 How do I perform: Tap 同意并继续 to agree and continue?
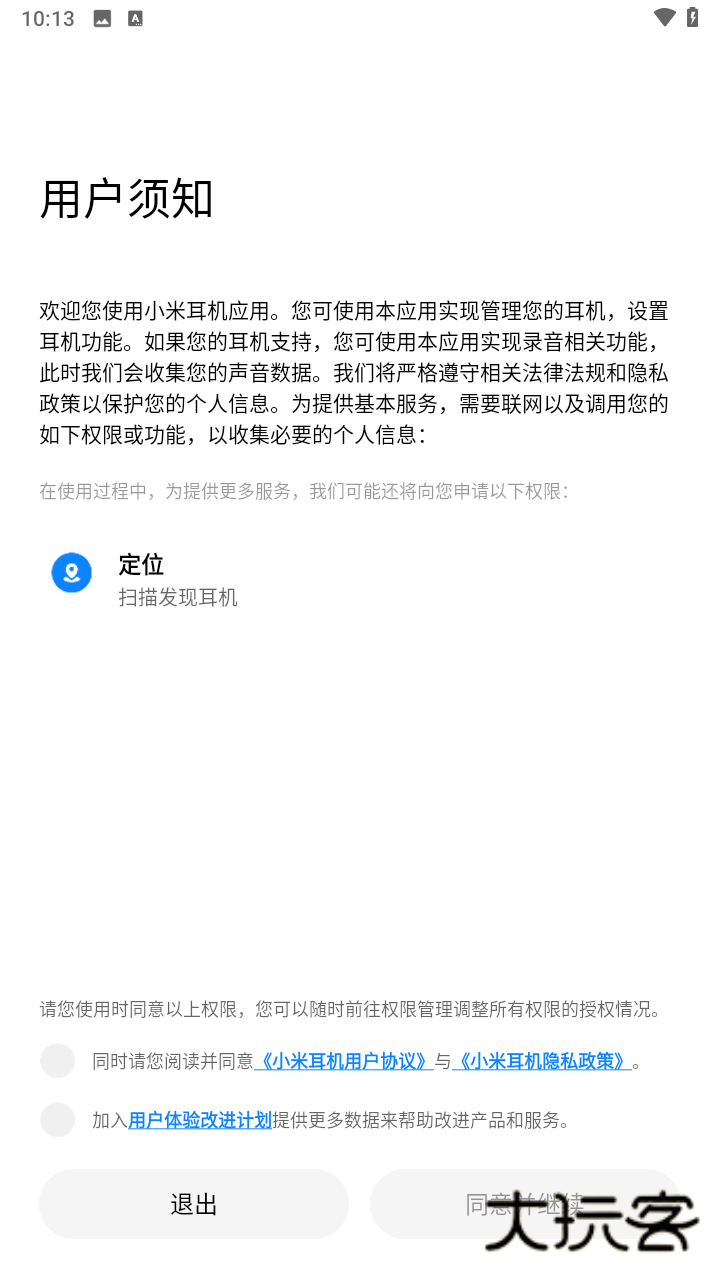pyautogui.click(x=524, y=1204)
